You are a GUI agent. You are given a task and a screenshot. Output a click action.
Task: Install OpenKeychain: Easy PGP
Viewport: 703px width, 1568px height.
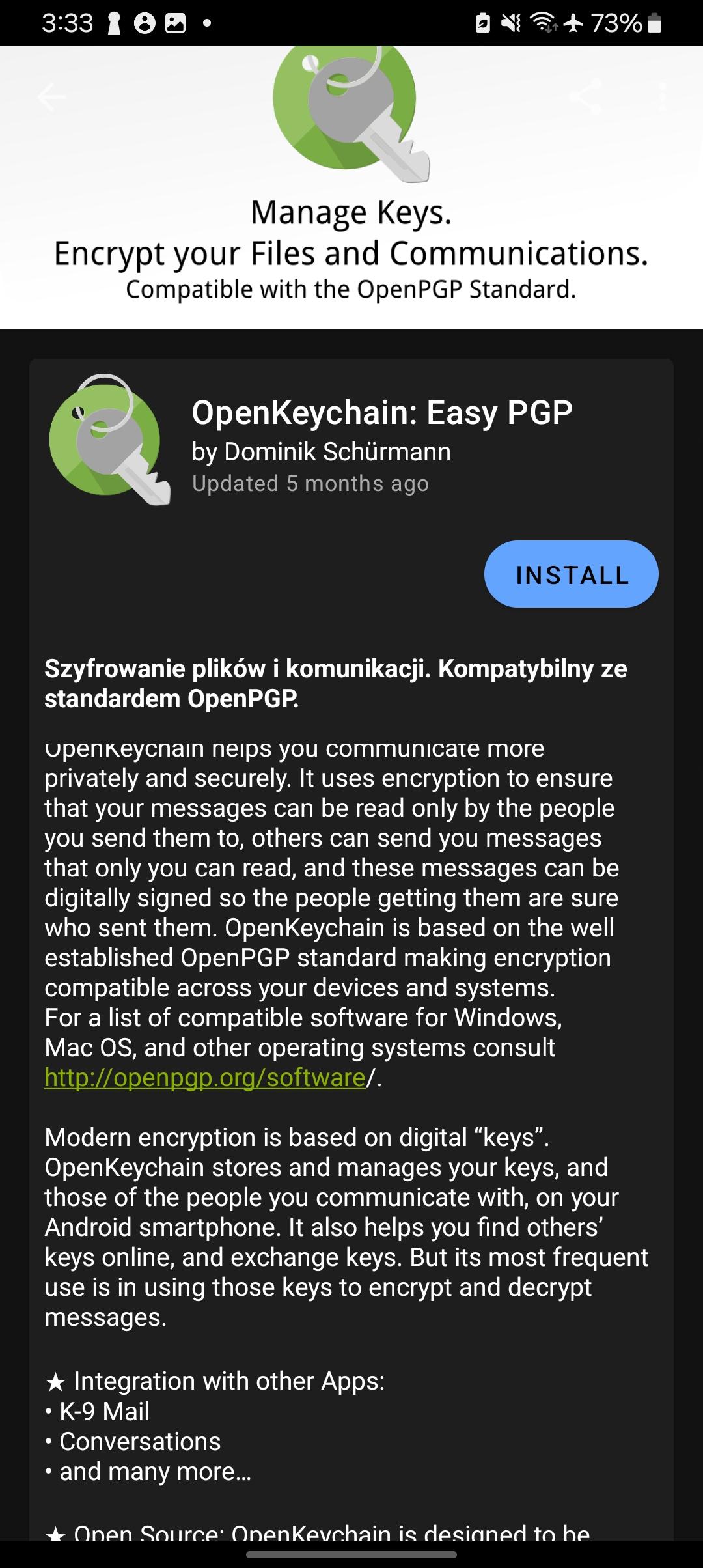coord(571,574)
